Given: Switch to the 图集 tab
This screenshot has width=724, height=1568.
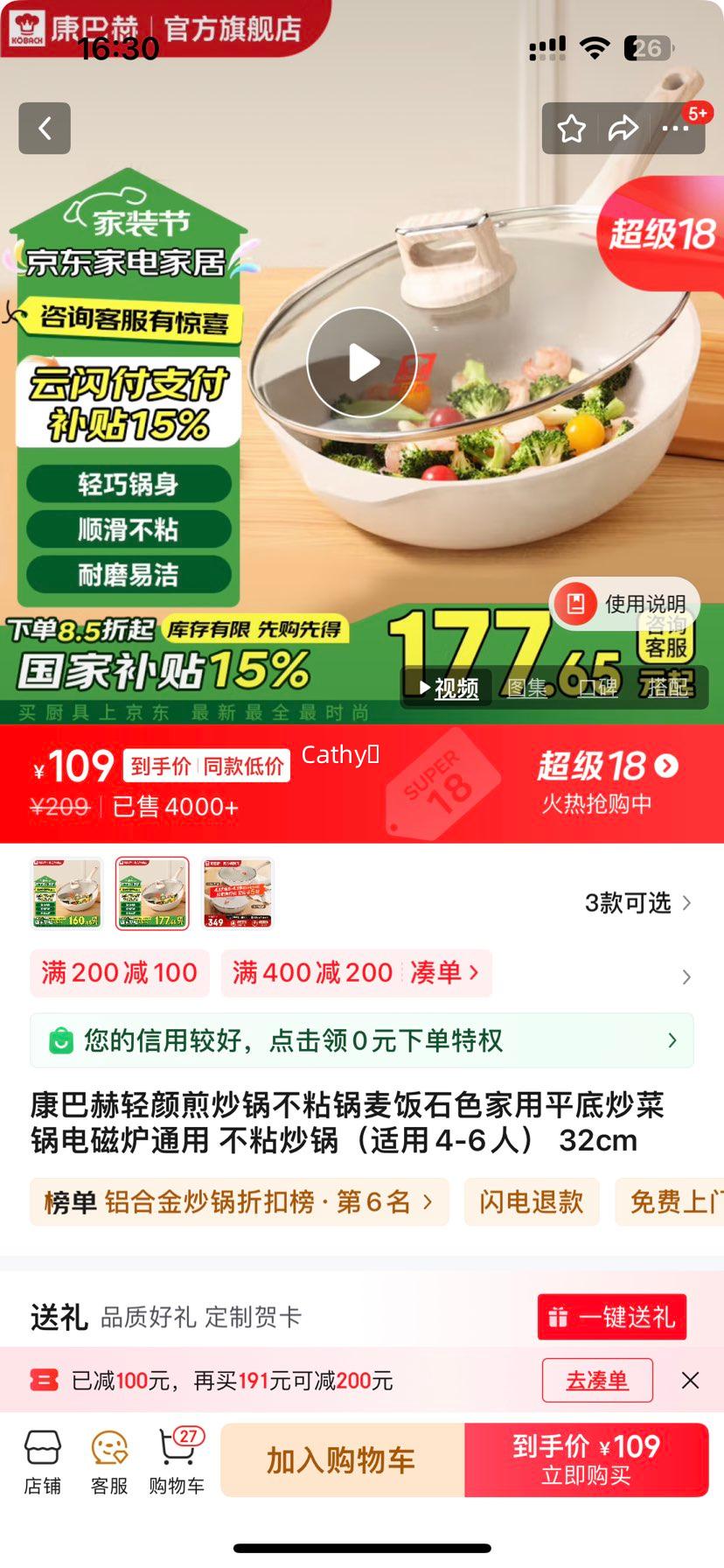Looking at the screenshot, I should click(x=527, y=689).
